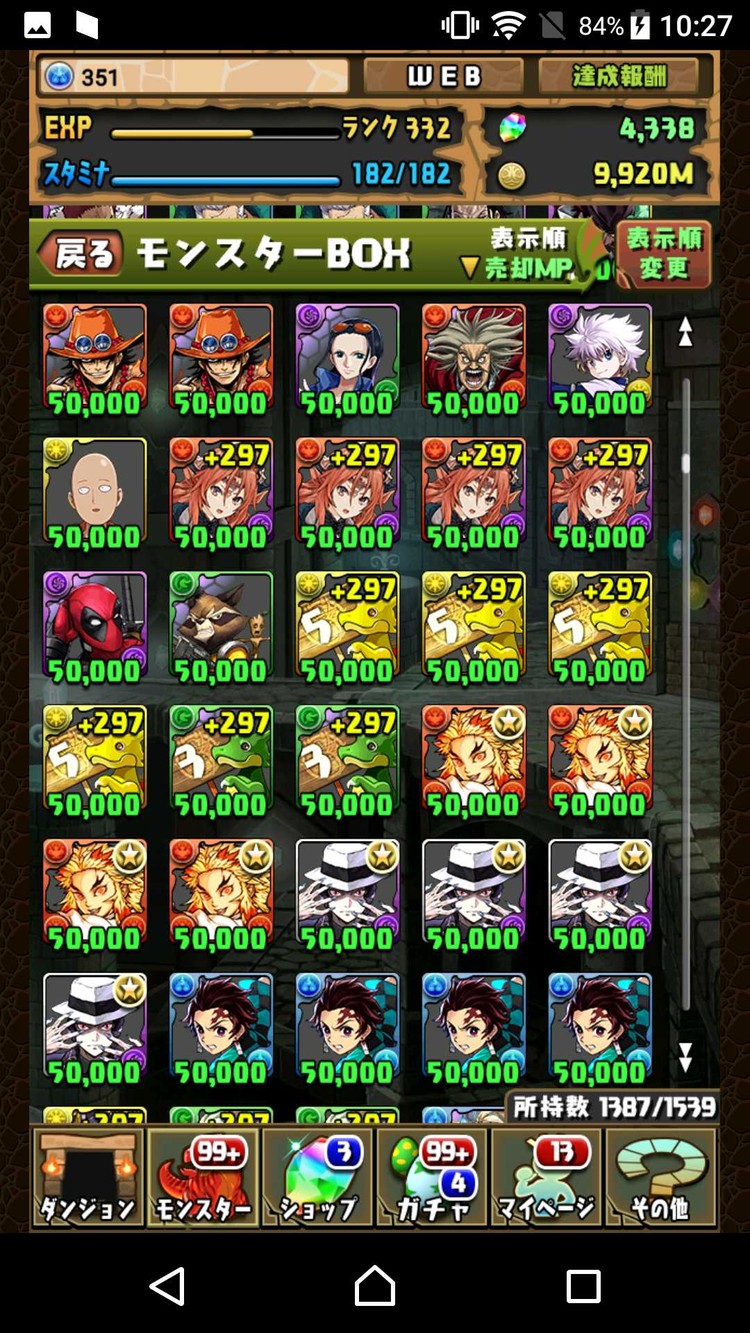Open the WEB button

pyautogui.click(x=443, y=76)
